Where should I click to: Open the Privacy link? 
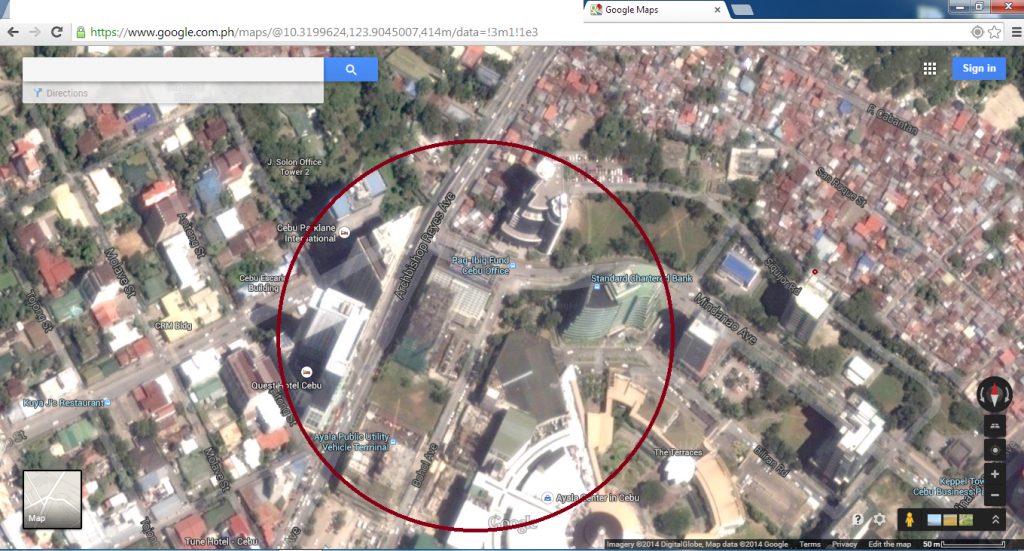click(844, 544)
